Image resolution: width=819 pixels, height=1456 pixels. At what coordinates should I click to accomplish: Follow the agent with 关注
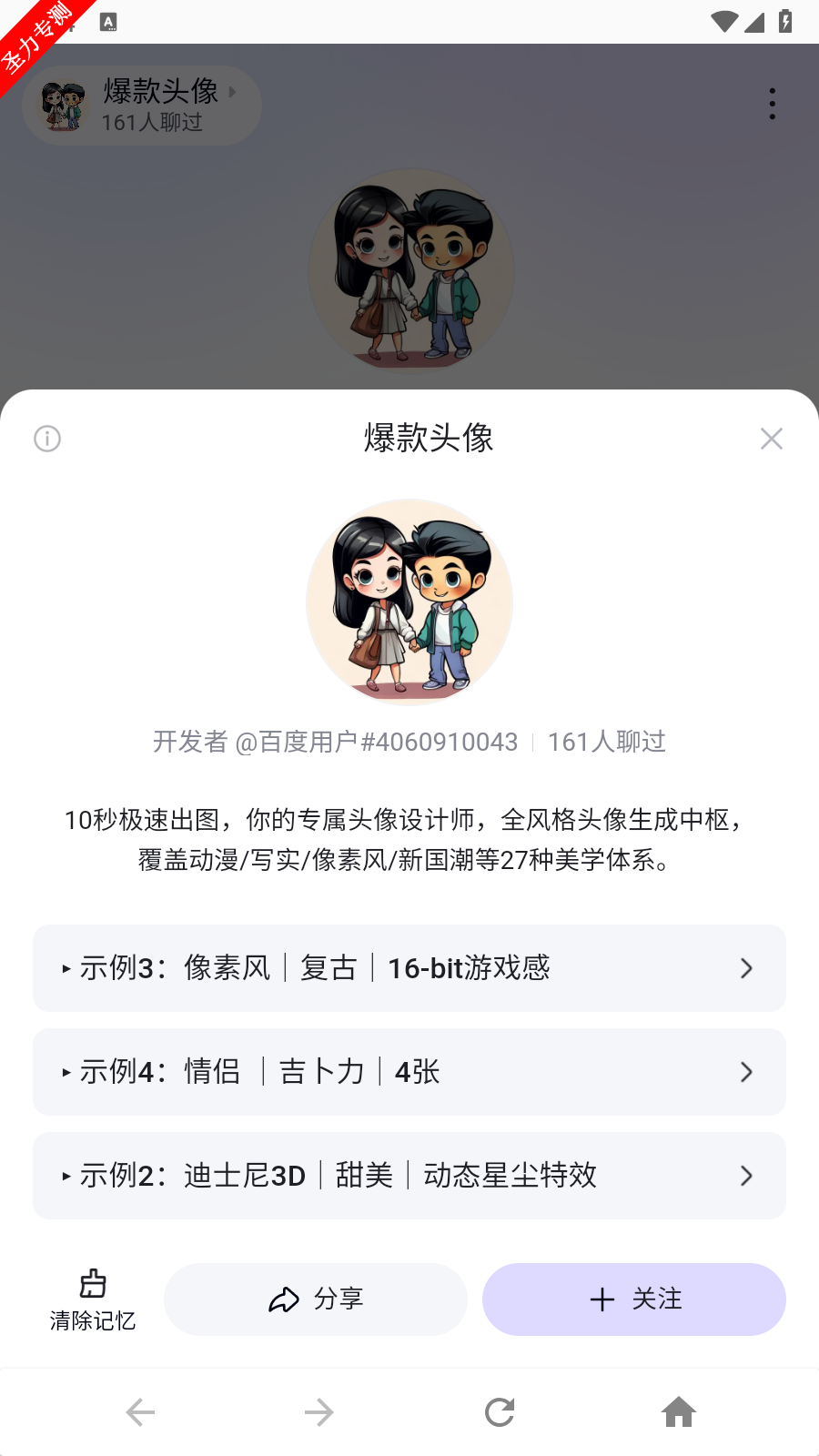click(x=634, y=1299)
